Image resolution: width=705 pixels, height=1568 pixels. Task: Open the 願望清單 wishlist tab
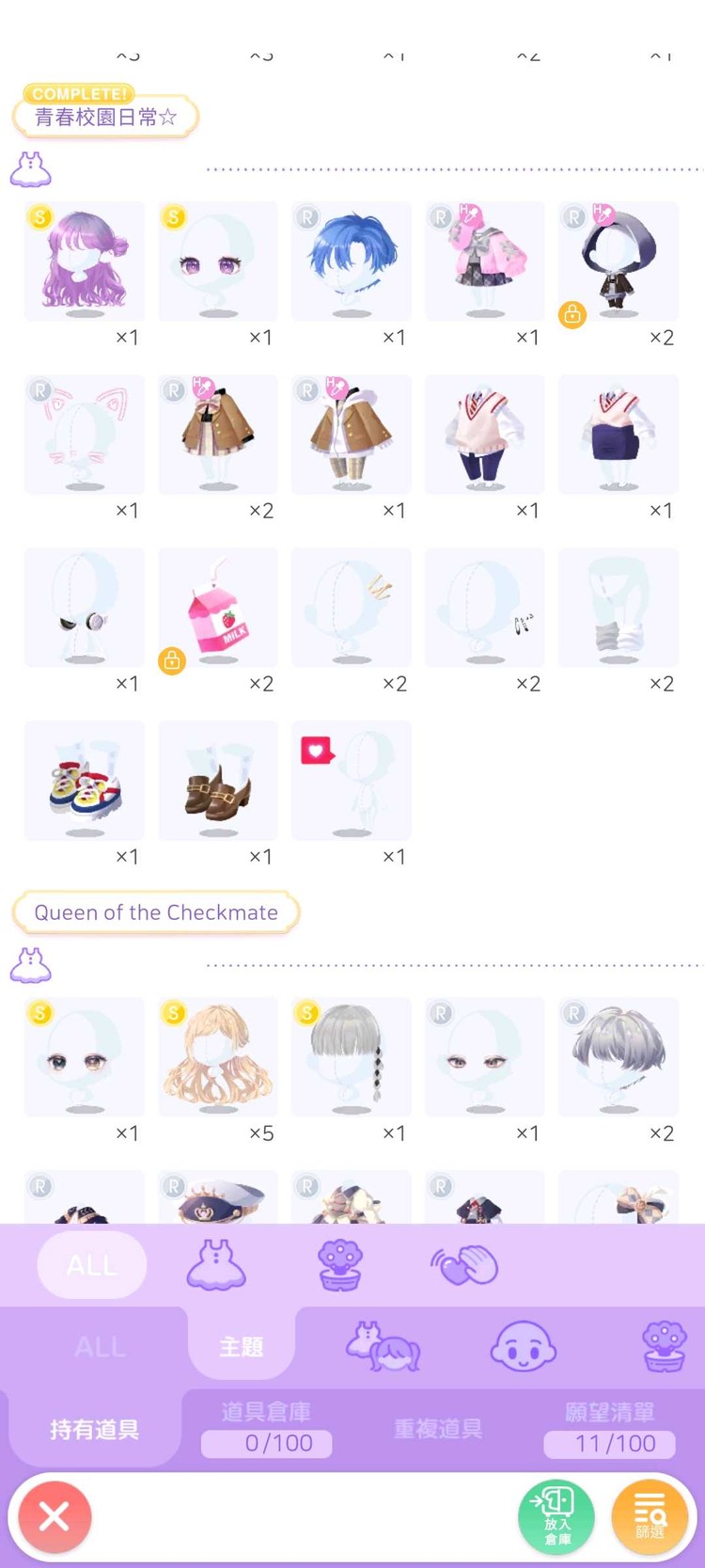point(609,1428)
